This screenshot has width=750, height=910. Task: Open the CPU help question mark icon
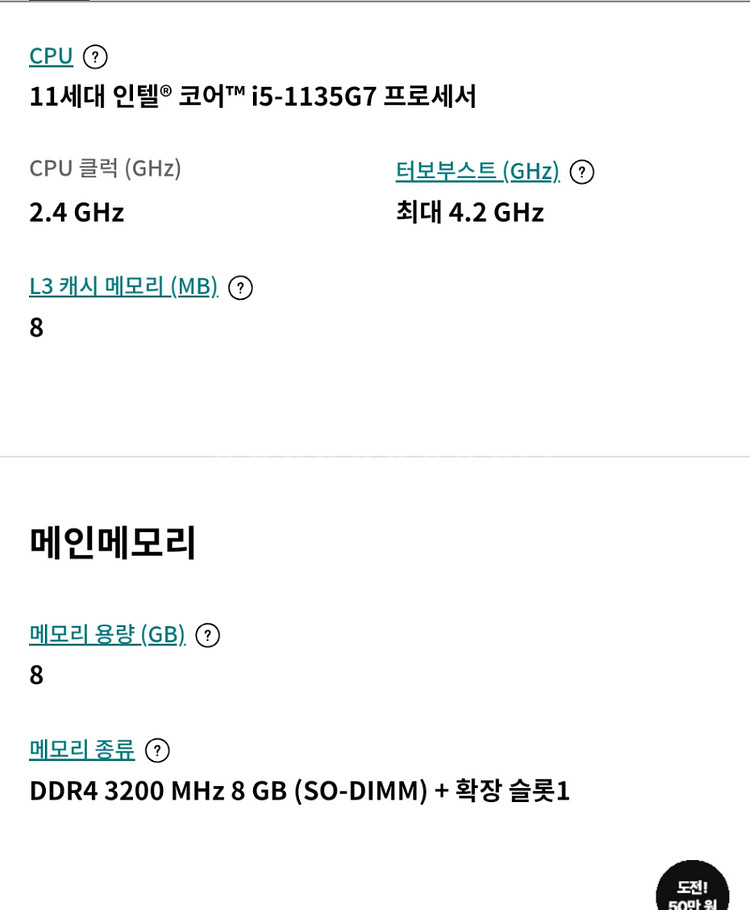pyautogui.click(x=95, y=56)
